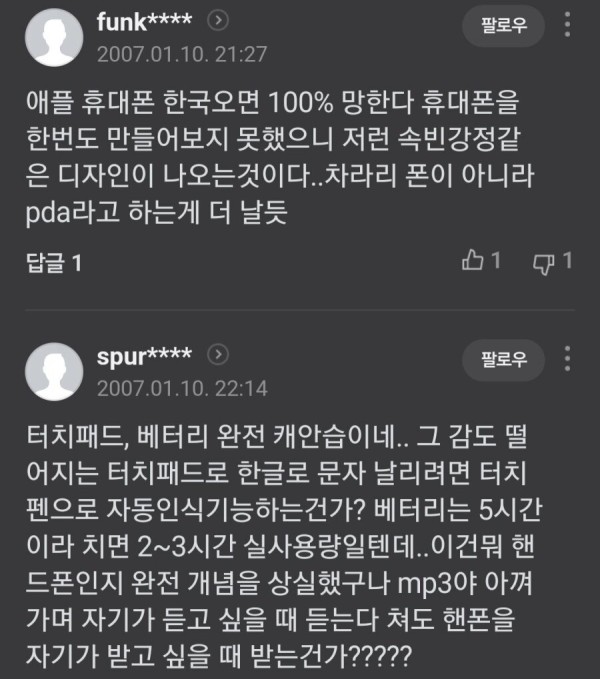Follow user spur****
The image size is (600, 679).
pos(503,358)
